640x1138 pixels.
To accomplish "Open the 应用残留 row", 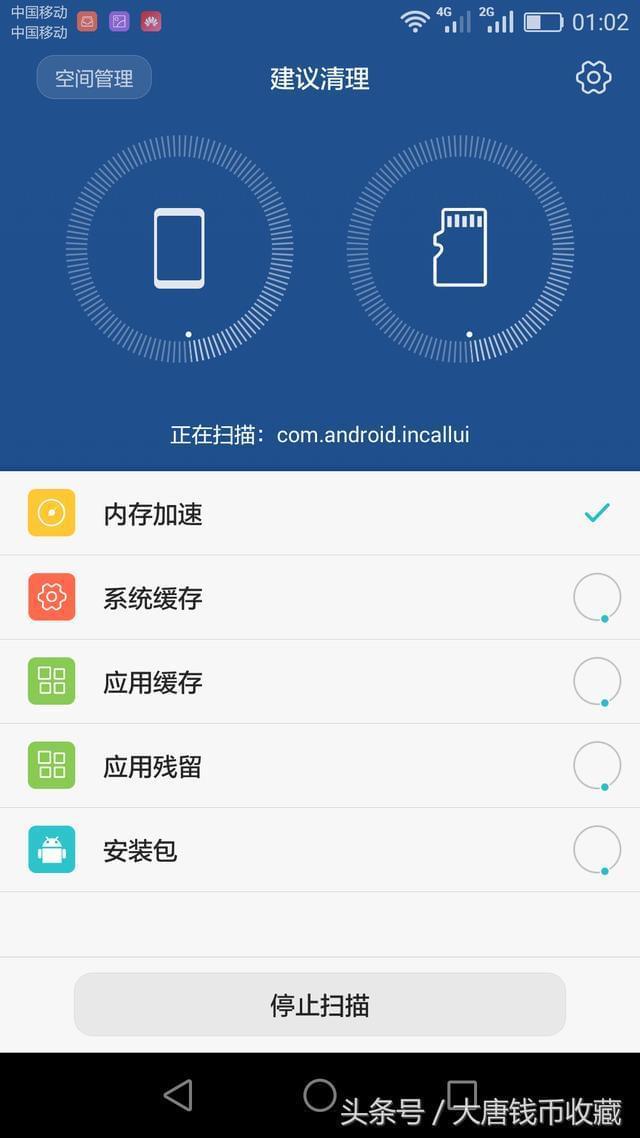I will pyautogui.click(x=320, y=766).
